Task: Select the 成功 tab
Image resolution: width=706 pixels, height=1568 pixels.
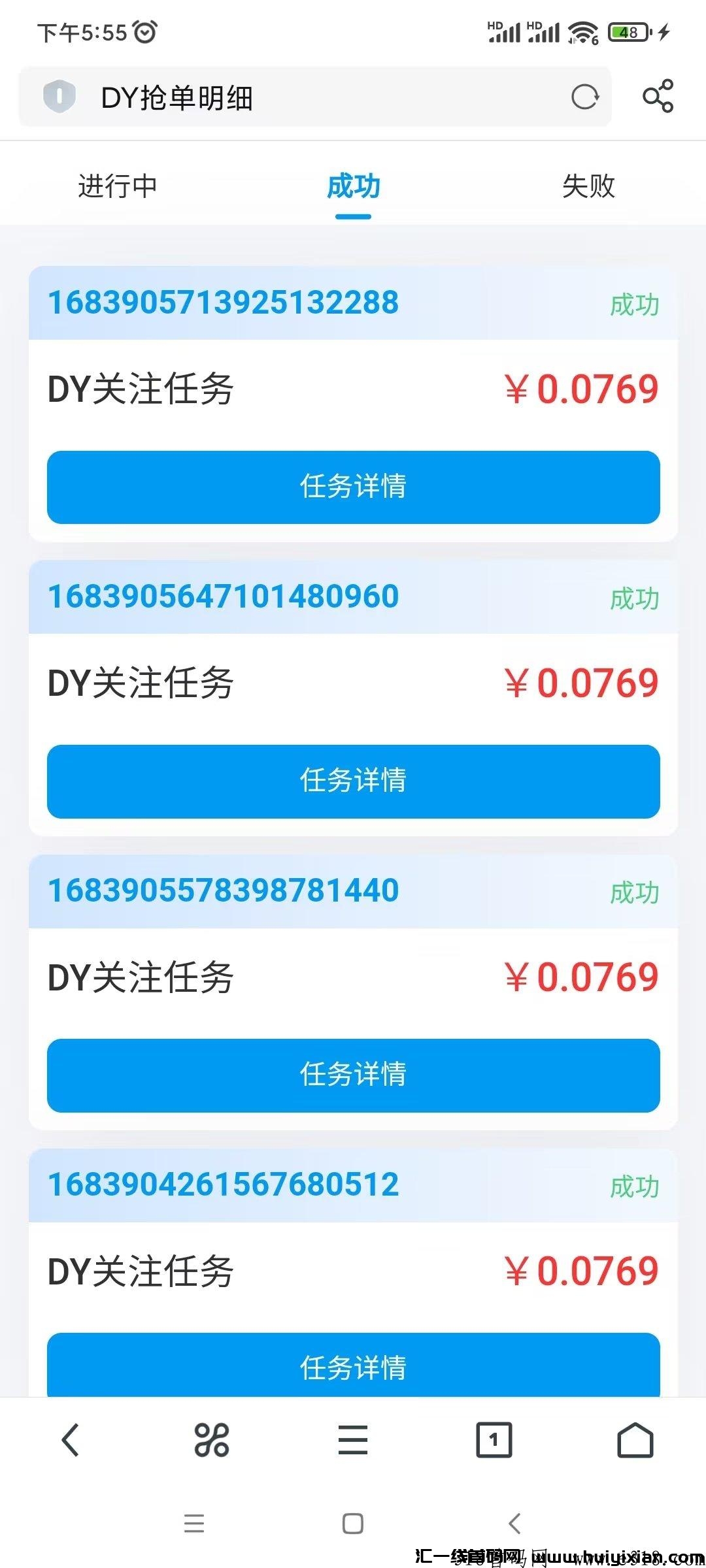Action: 352,186
